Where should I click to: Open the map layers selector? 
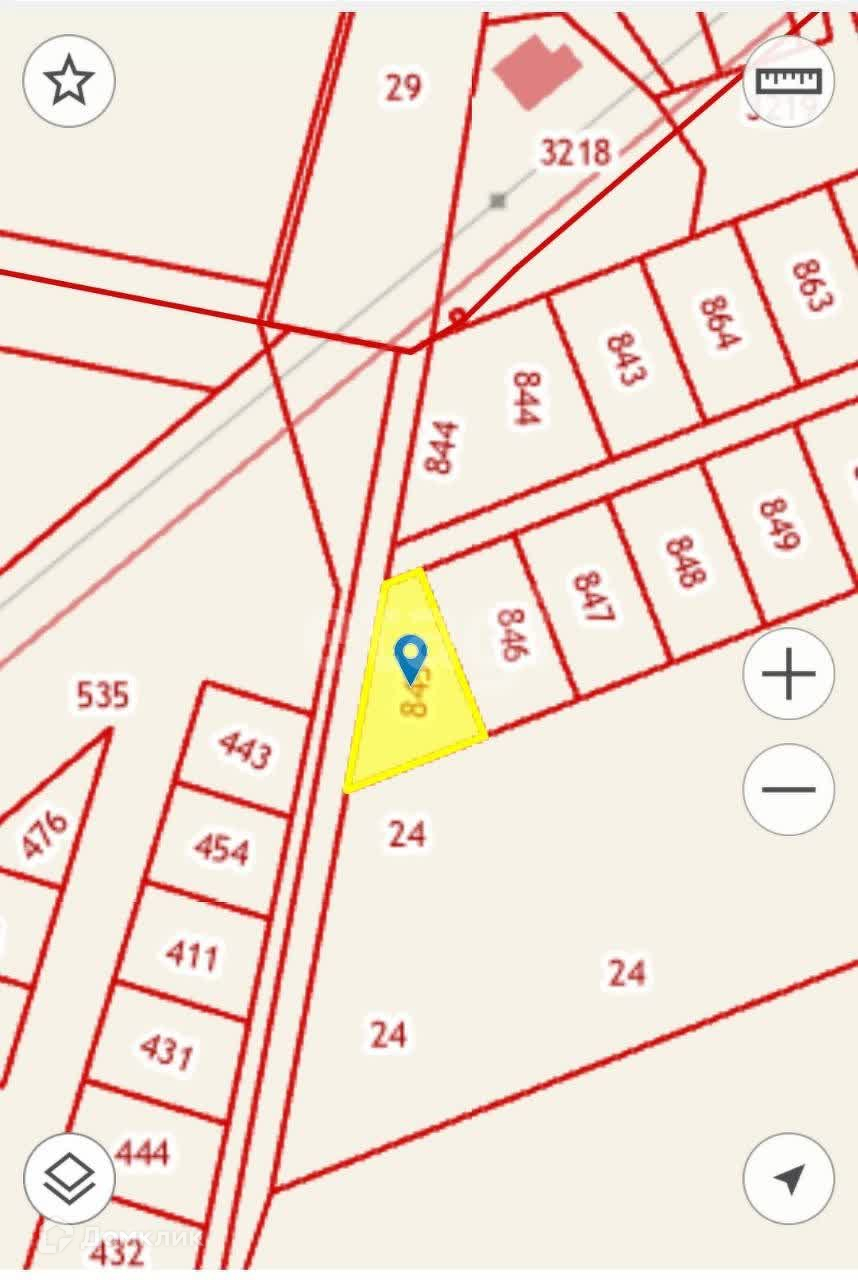pyautogui.click(x=69, y=1178)
